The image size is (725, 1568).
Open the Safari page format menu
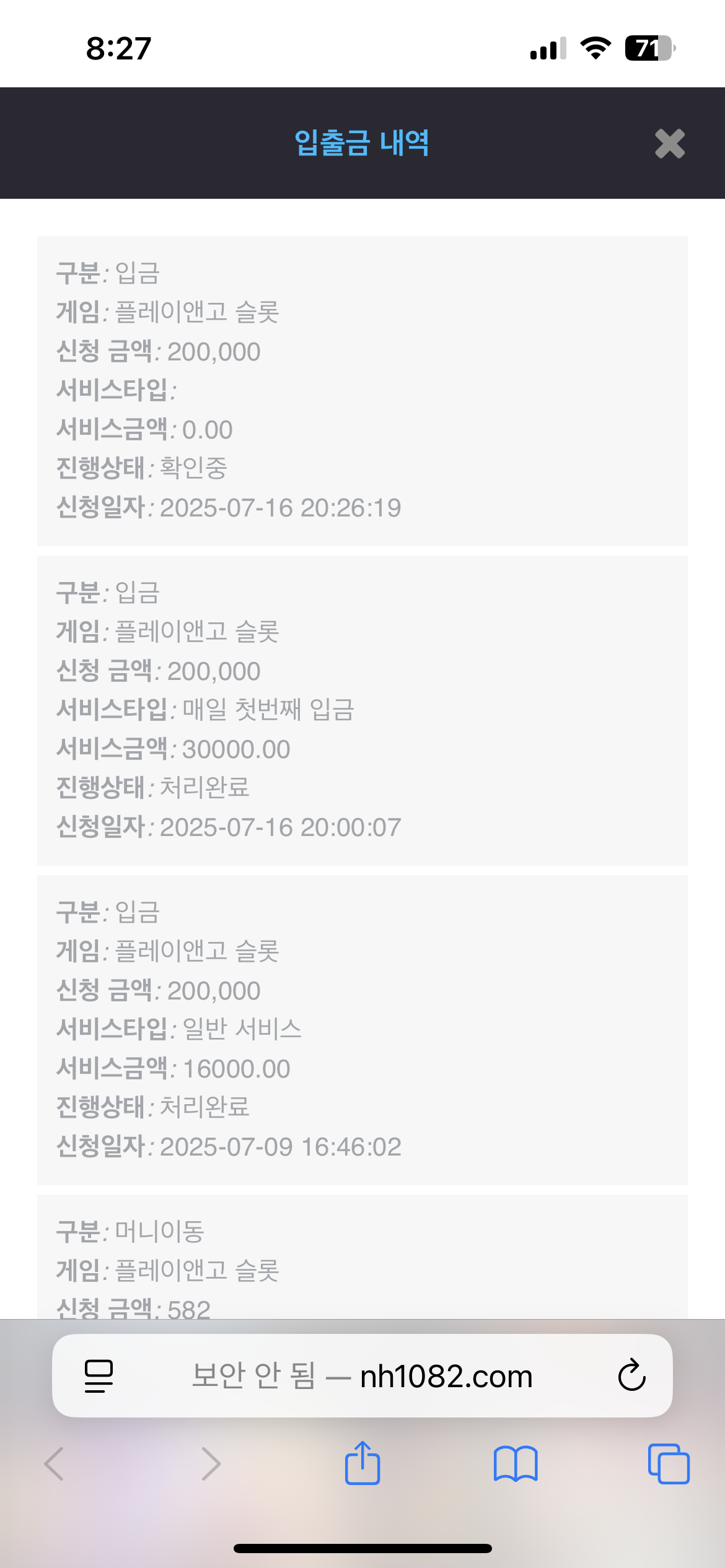pos(99,1376)
